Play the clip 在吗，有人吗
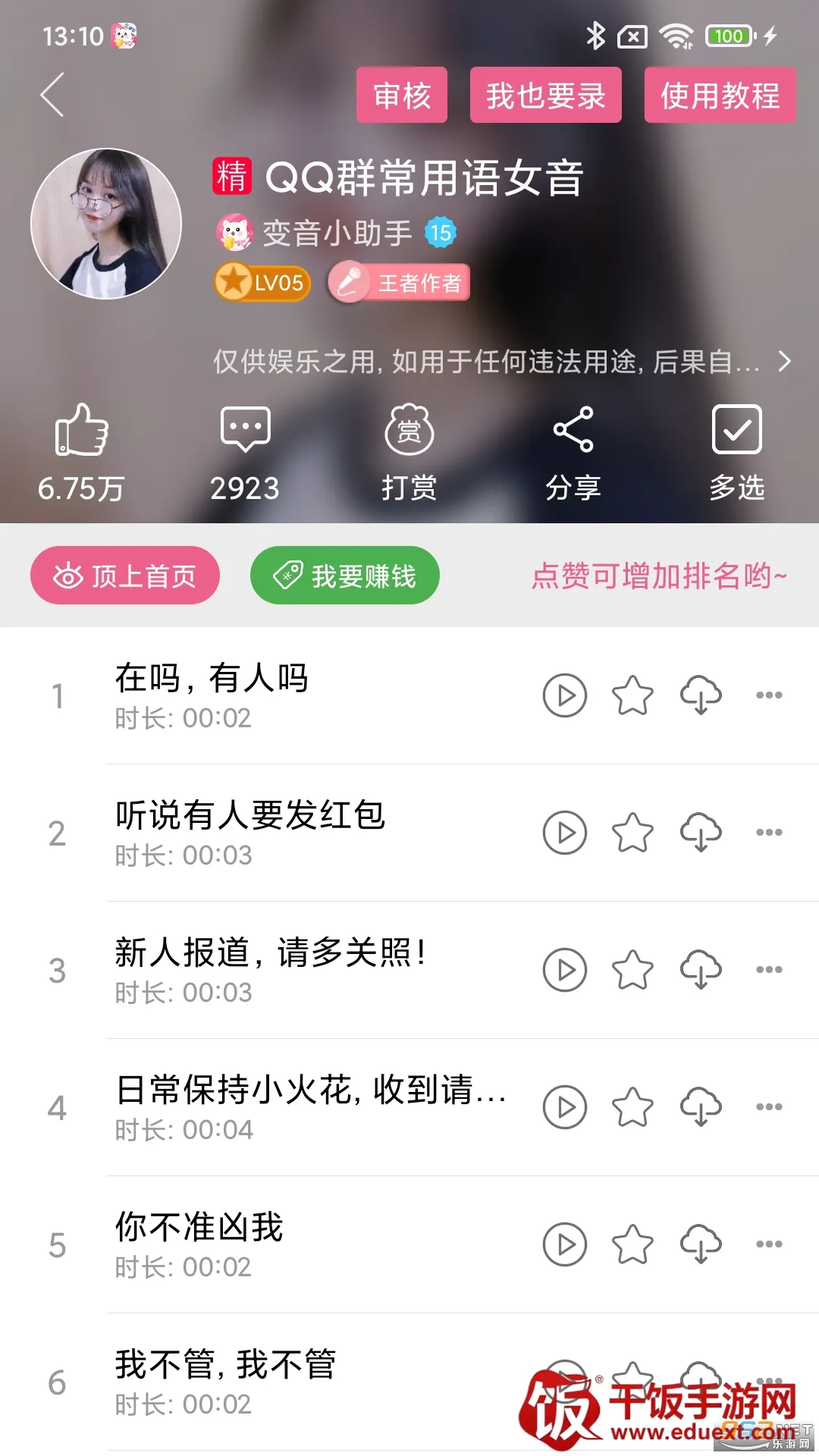The image size is (819, 1456). pyautogui.click(x=565, y=695)
